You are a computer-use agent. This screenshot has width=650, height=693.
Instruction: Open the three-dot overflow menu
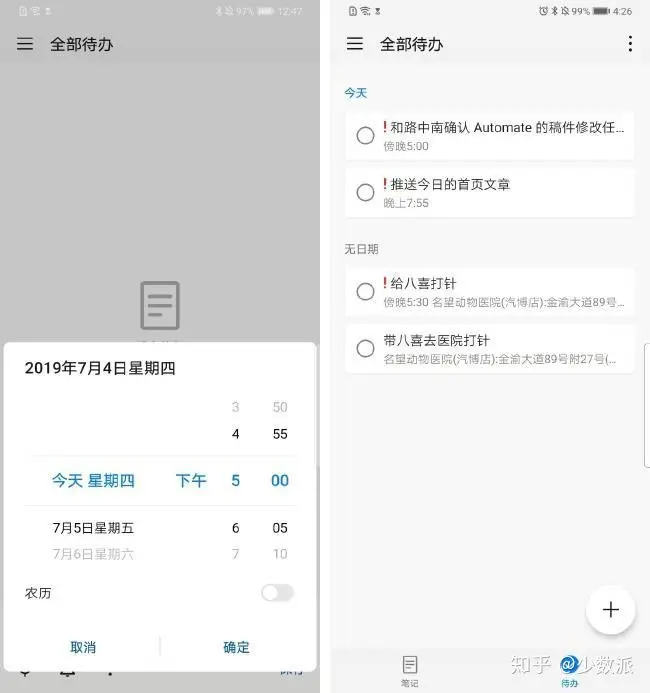tap(629, 44)
